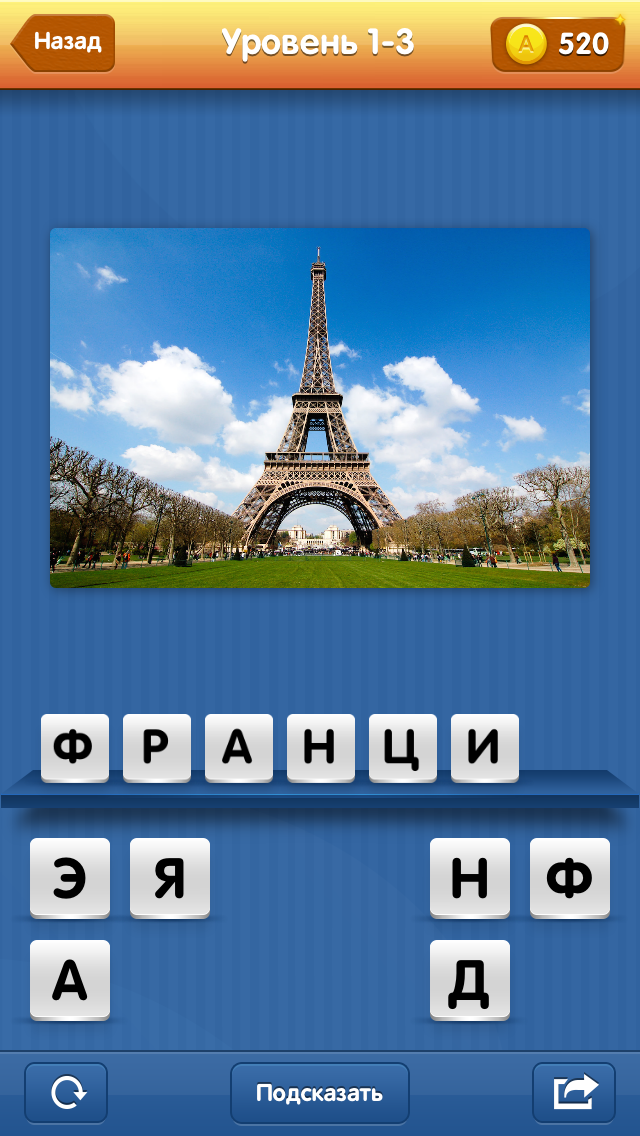
Task: Remove the placed letter И from the answer
Action: point(484,748)
